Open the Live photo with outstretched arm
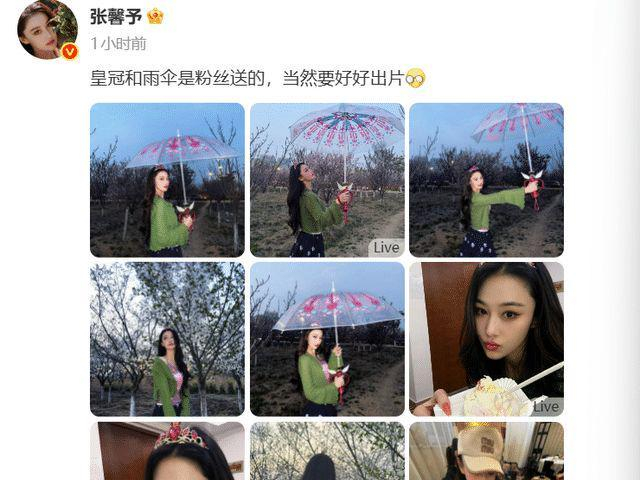This screenshot has height=480, width=640. (486, 180)
